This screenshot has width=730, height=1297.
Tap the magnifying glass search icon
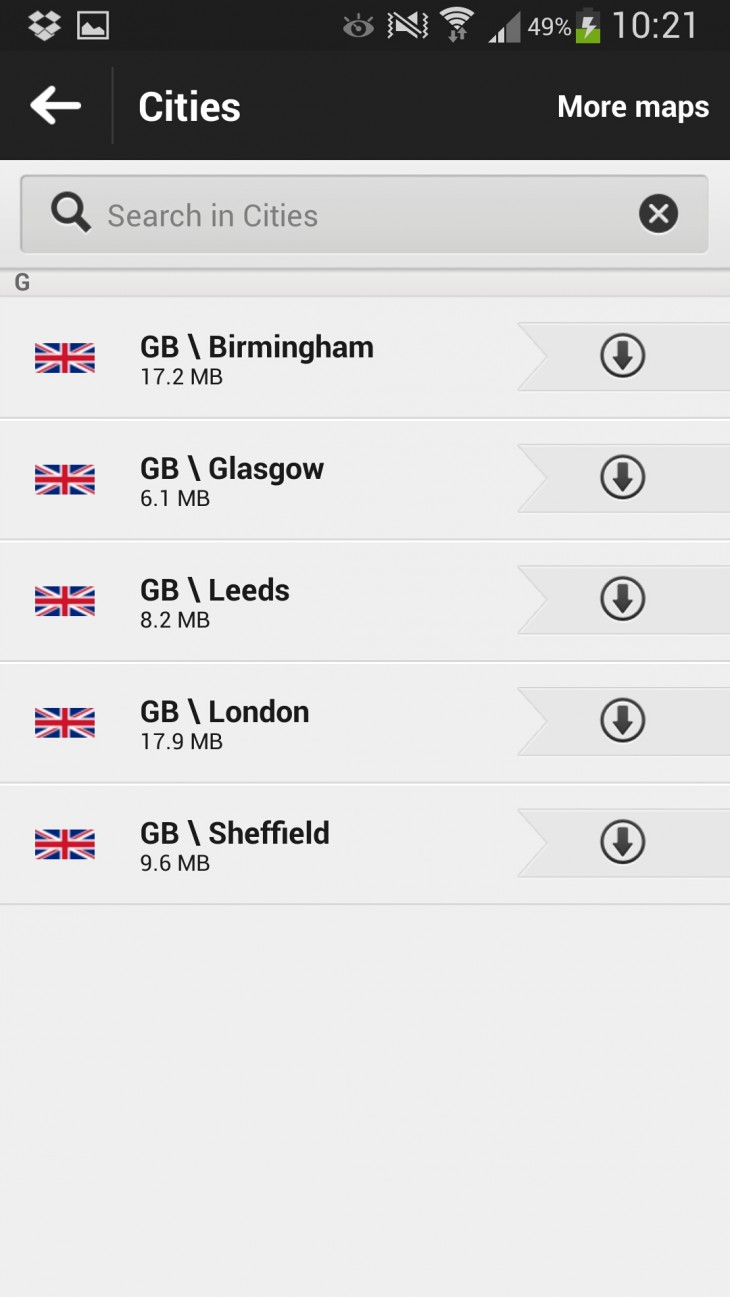coord(69,213)
